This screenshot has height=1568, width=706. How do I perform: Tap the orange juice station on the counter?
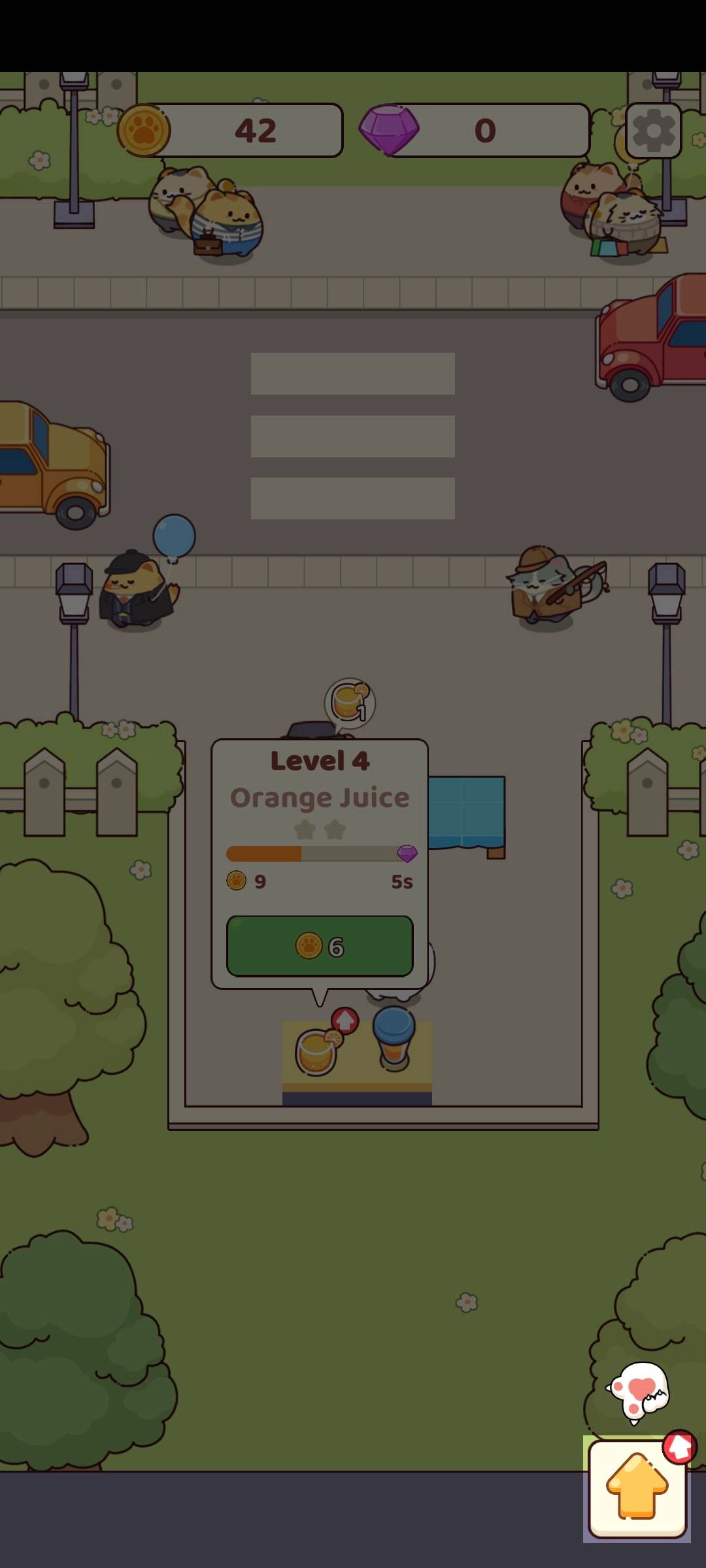[317, 1052]
